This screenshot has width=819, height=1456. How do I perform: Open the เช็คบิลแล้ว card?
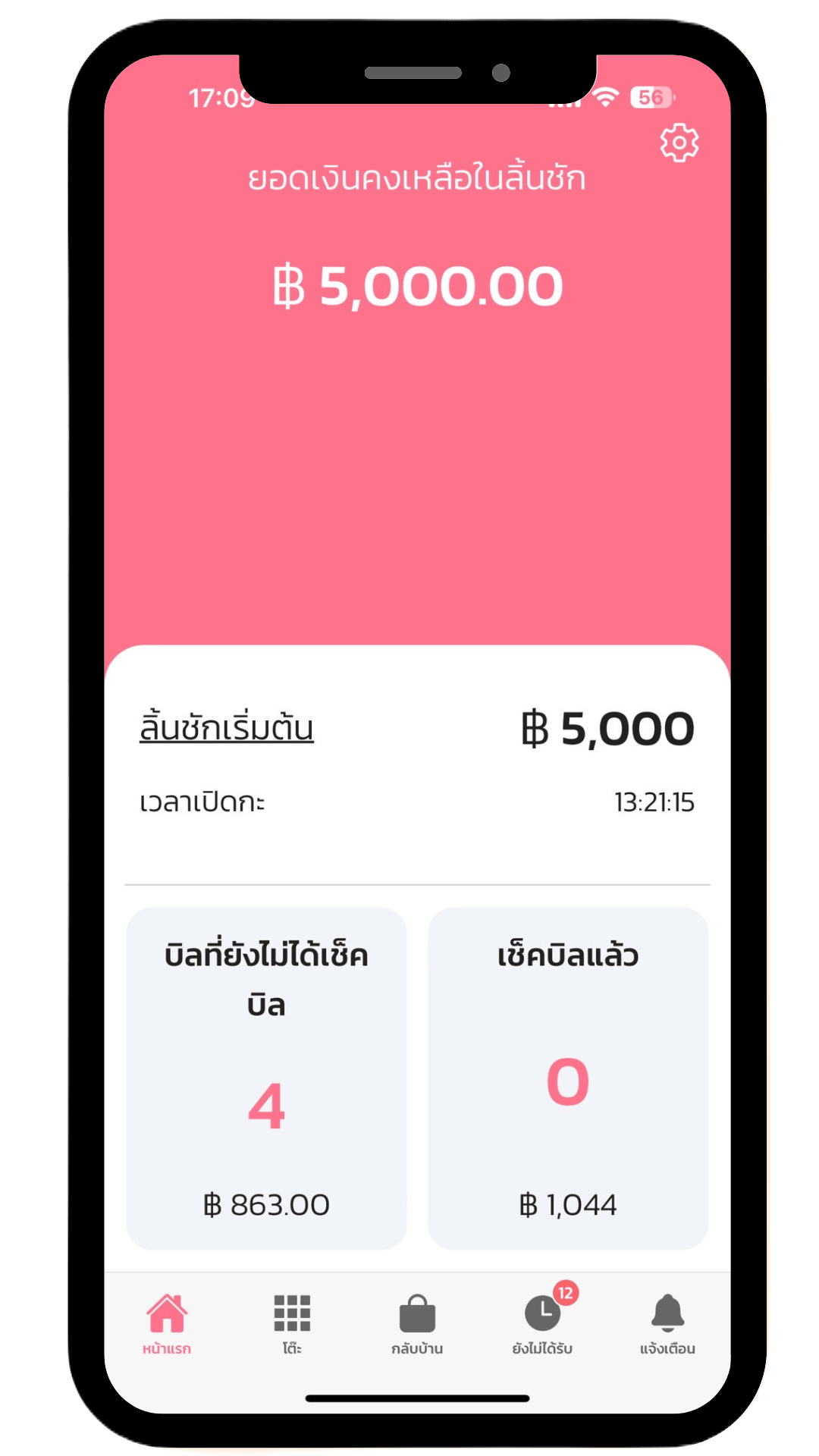pos(568,1078)
